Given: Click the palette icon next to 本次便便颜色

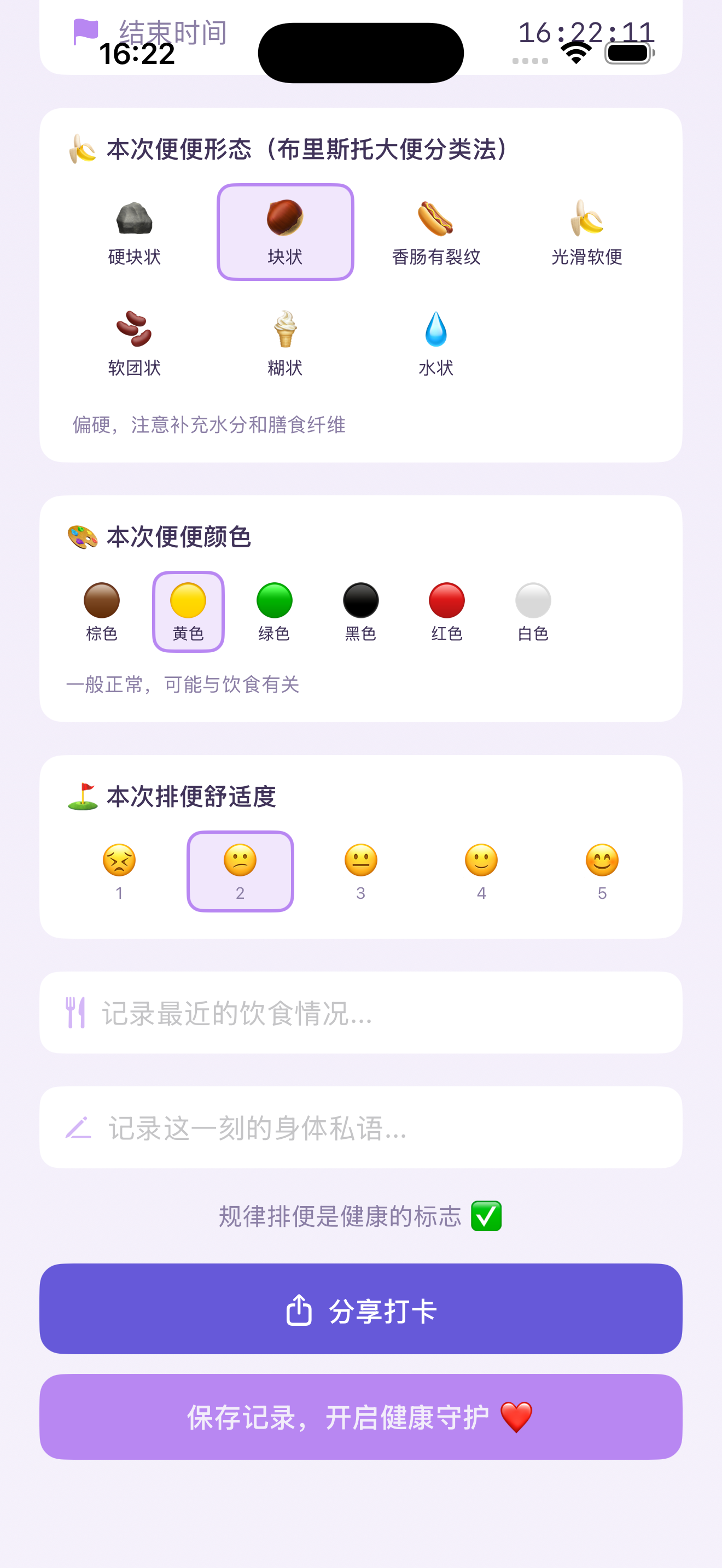Looking at the screenshot, I should tap(81, 537).
